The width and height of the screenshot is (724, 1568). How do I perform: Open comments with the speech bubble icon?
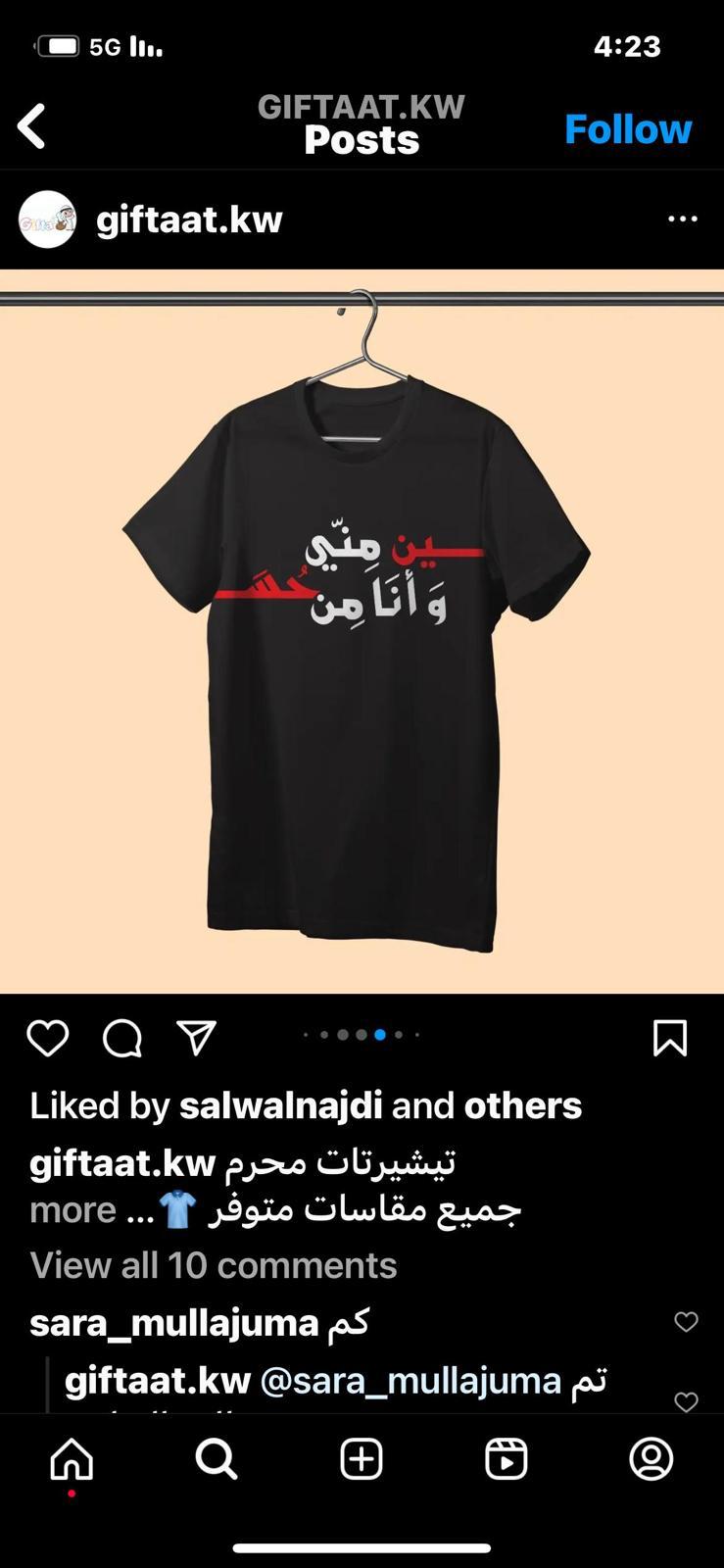coord(122,1038)
